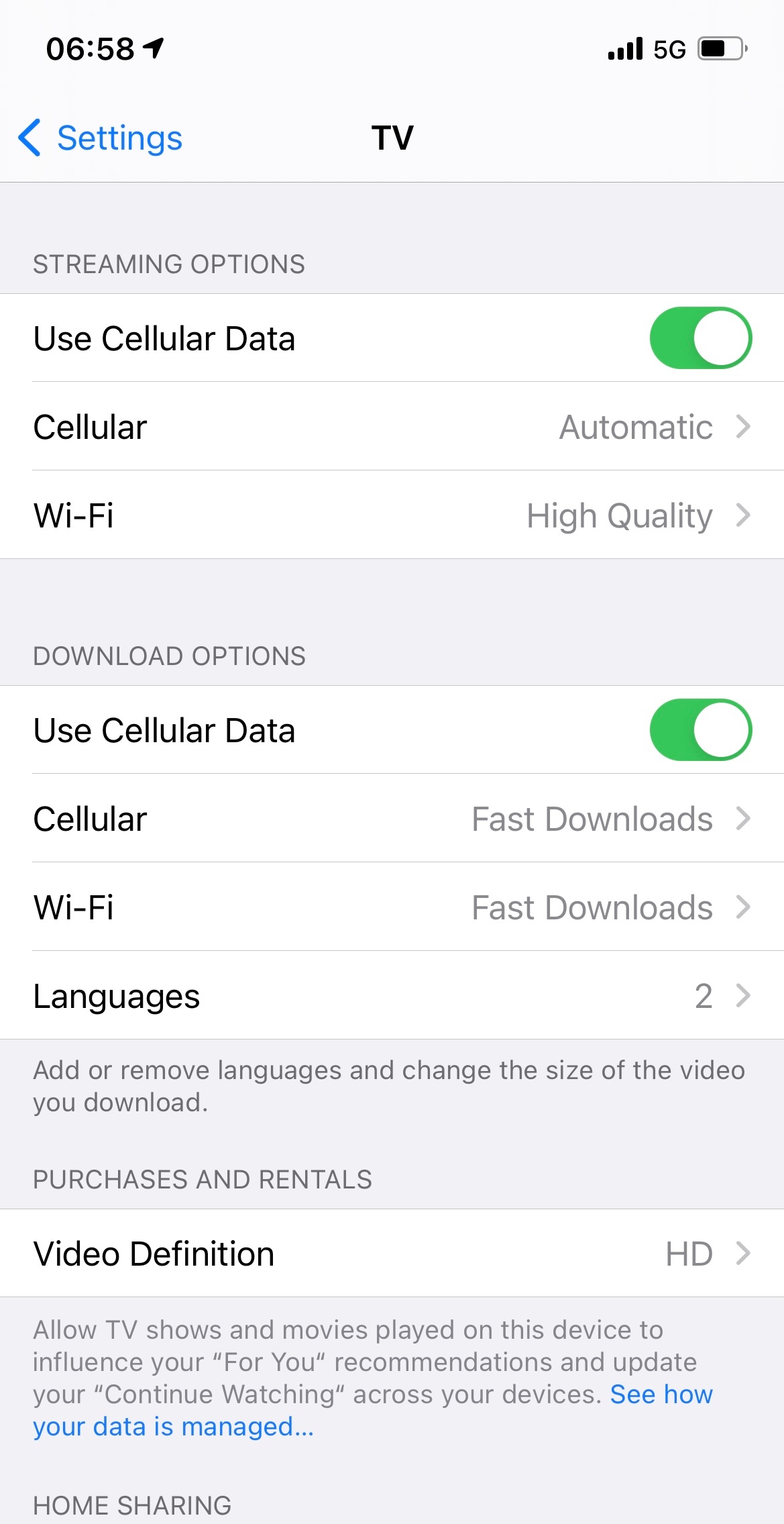
Task: Tap the STREAMING OPTIONS section header
Action: tap(169, 263)
